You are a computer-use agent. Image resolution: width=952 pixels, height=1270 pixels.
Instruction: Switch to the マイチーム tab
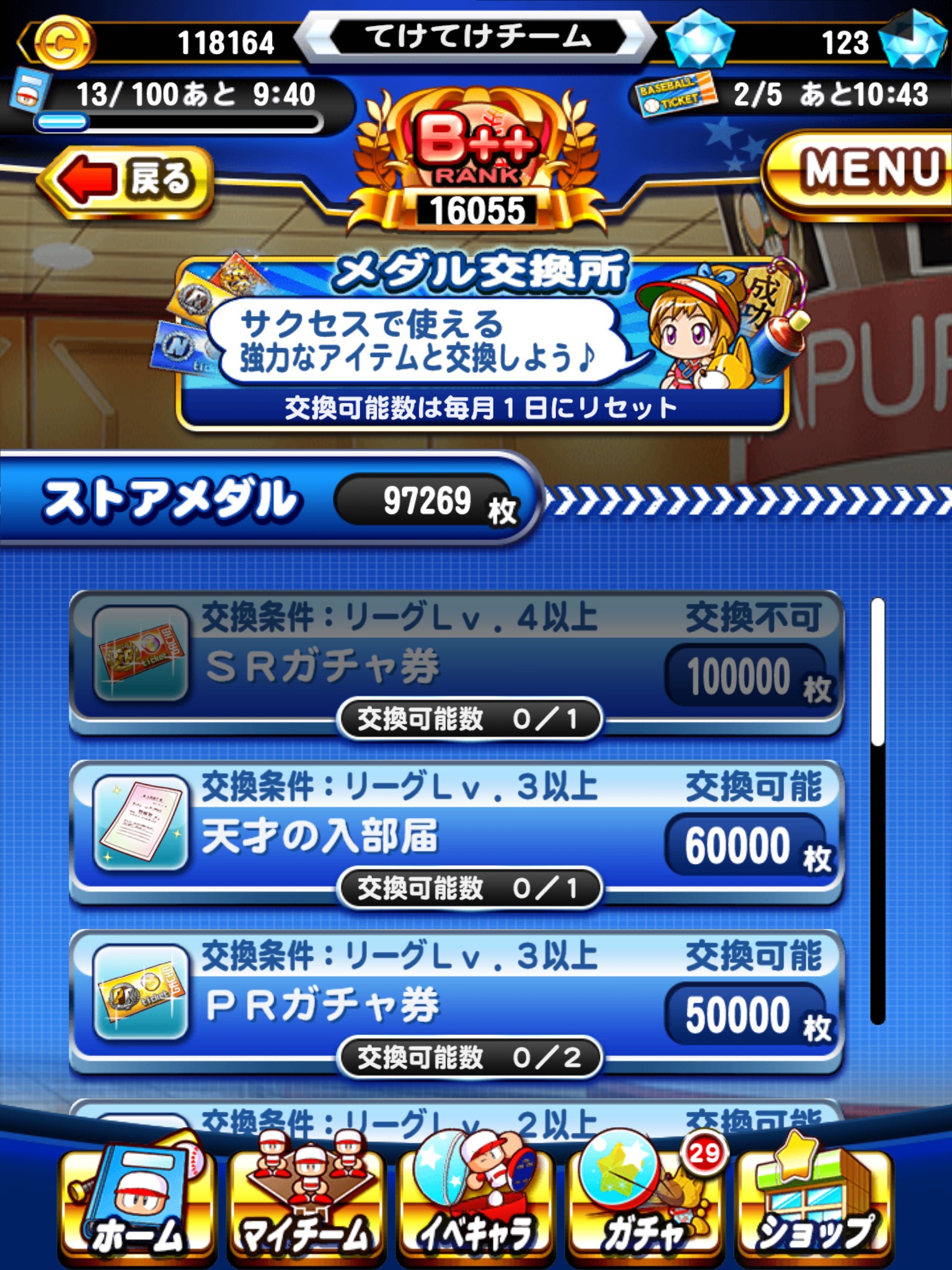[x=306, y=1203]
